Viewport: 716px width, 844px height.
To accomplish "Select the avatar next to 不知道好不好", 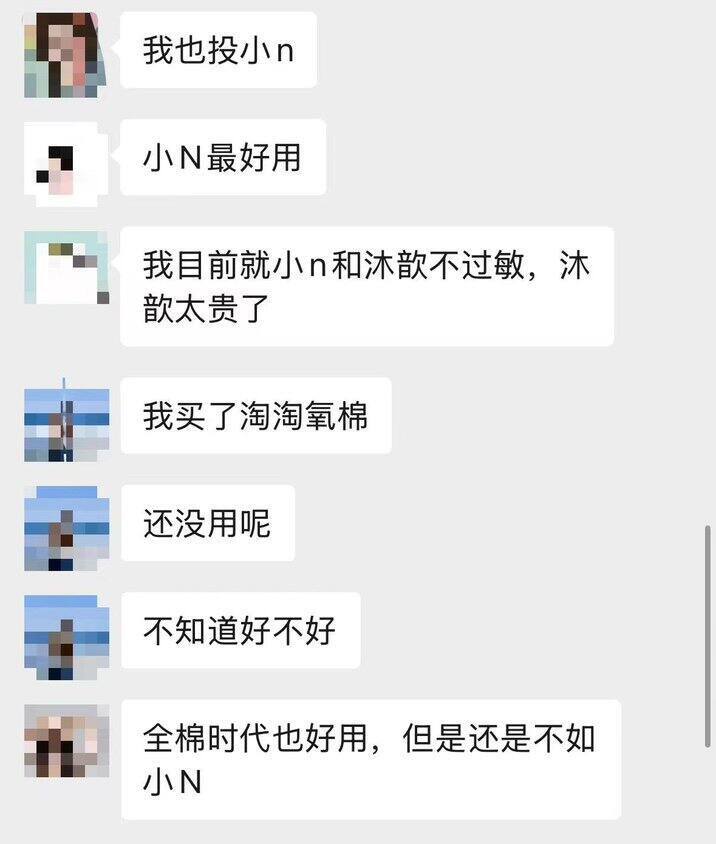I will [66, 636].
